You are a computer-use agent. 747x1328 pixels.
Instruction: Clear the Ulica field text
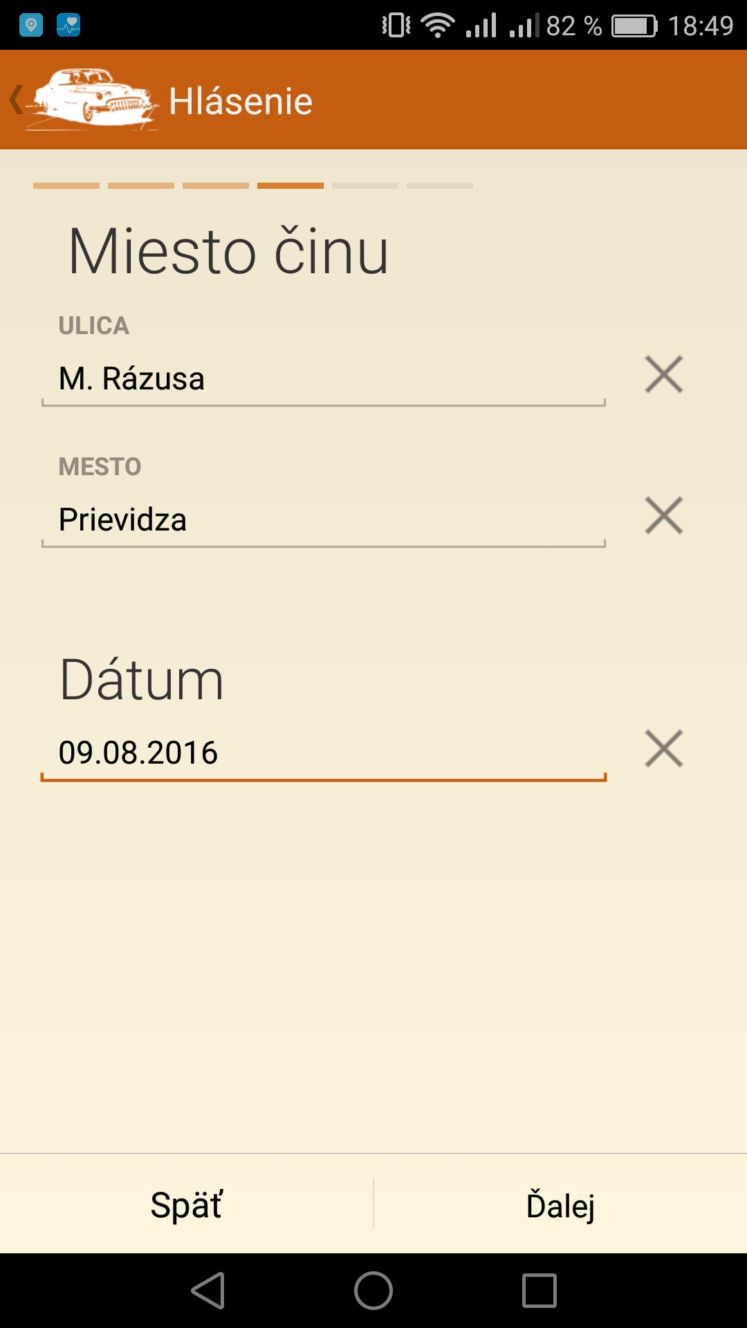[x=663, y=375]
